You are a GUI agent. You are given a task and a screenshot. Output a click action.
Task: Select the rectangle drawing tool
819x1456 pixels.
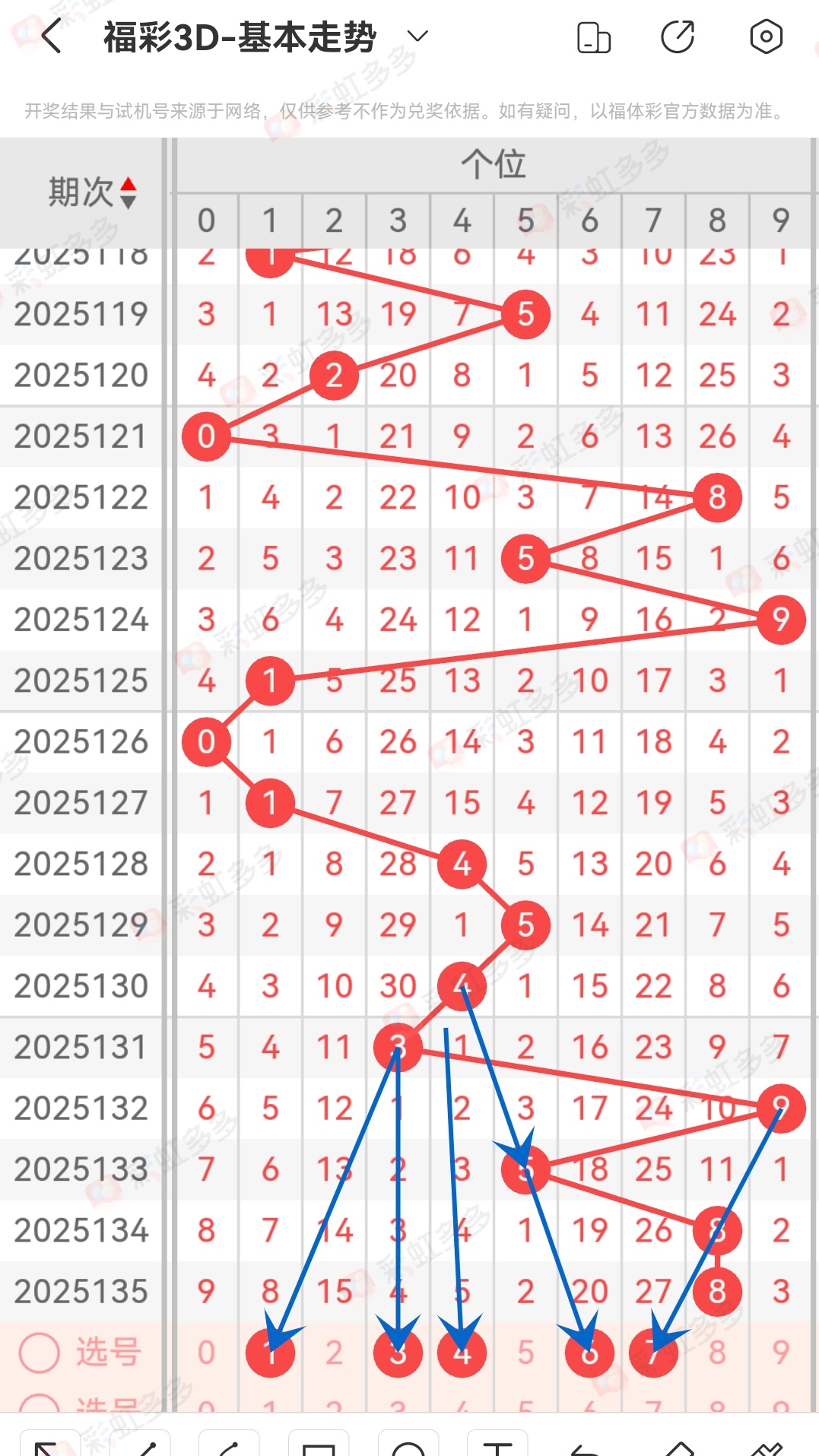[319, 1445]
